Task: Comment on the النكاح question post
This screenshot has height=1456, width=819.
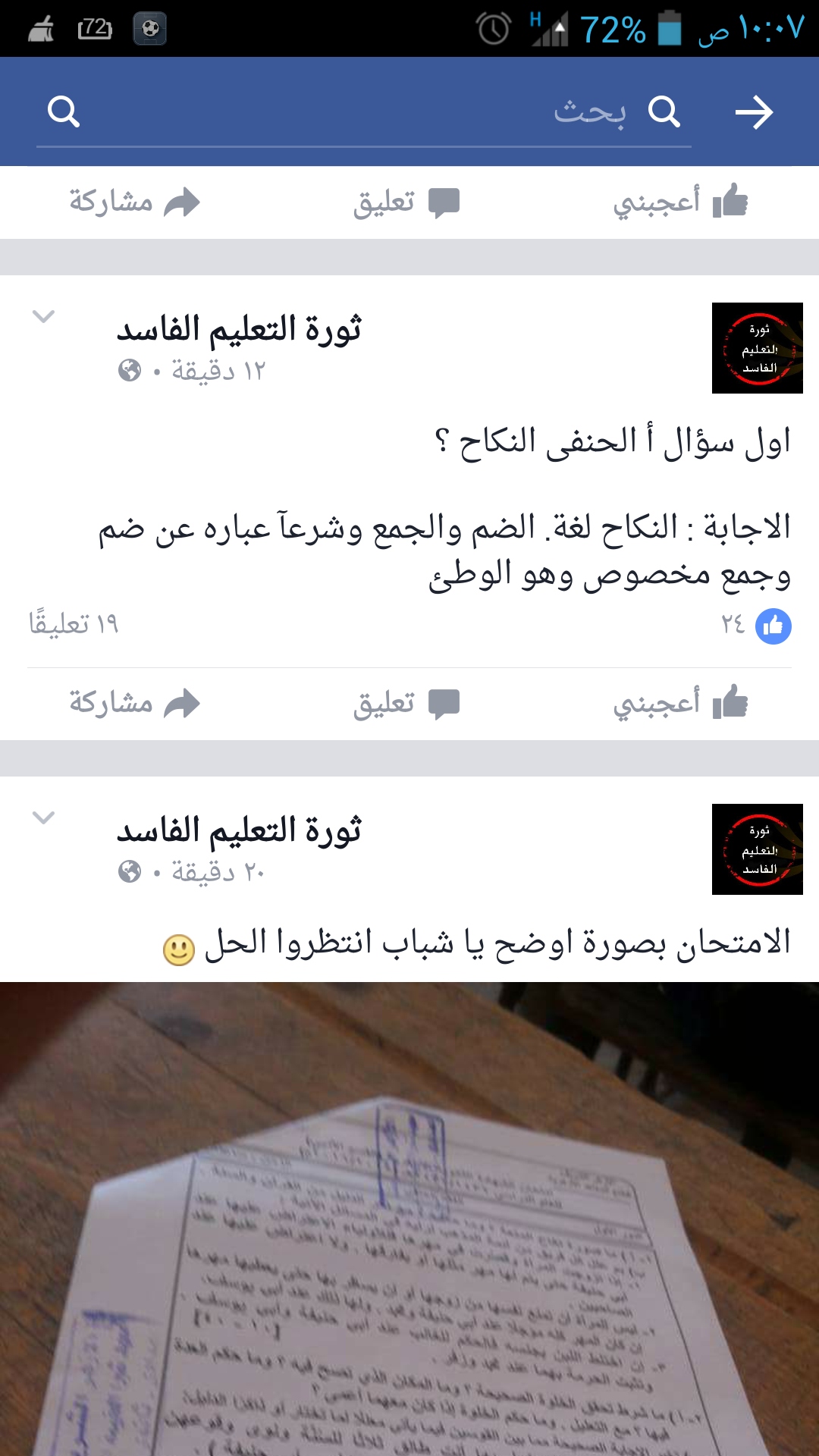Action: [x=406, y=703]
